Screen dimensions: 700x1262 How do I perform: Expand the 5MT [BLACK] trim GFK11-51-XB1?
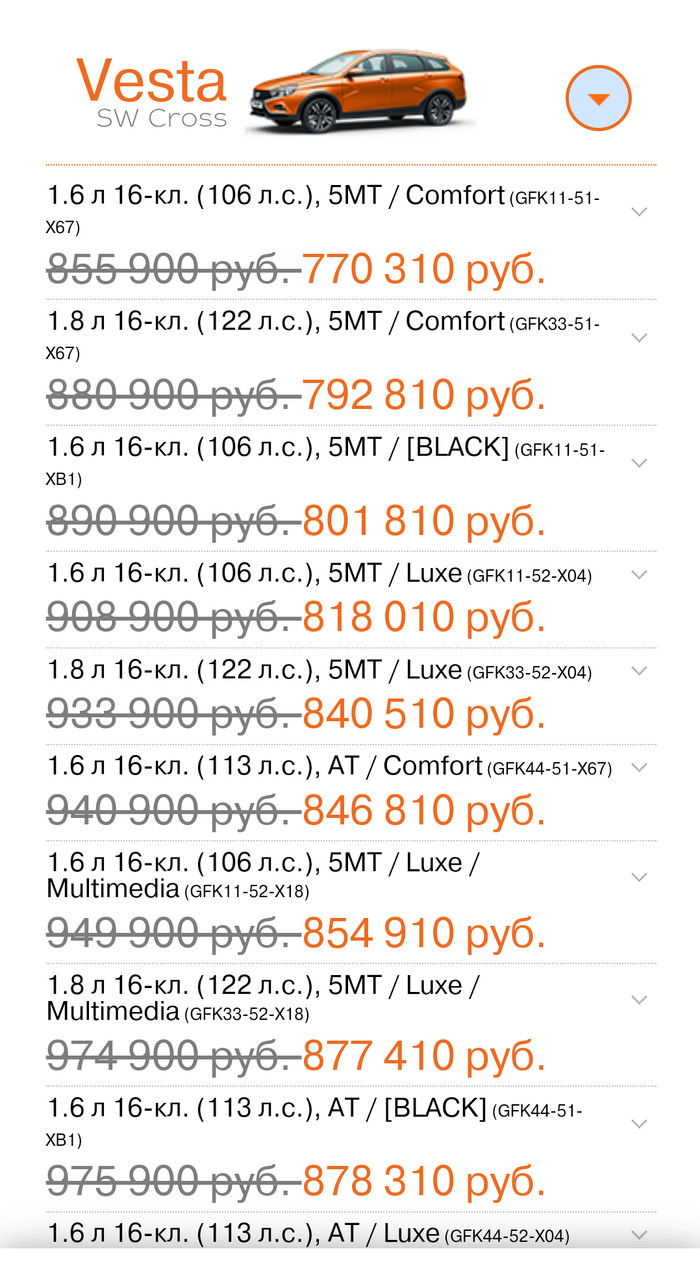click(x=640, y=462)
